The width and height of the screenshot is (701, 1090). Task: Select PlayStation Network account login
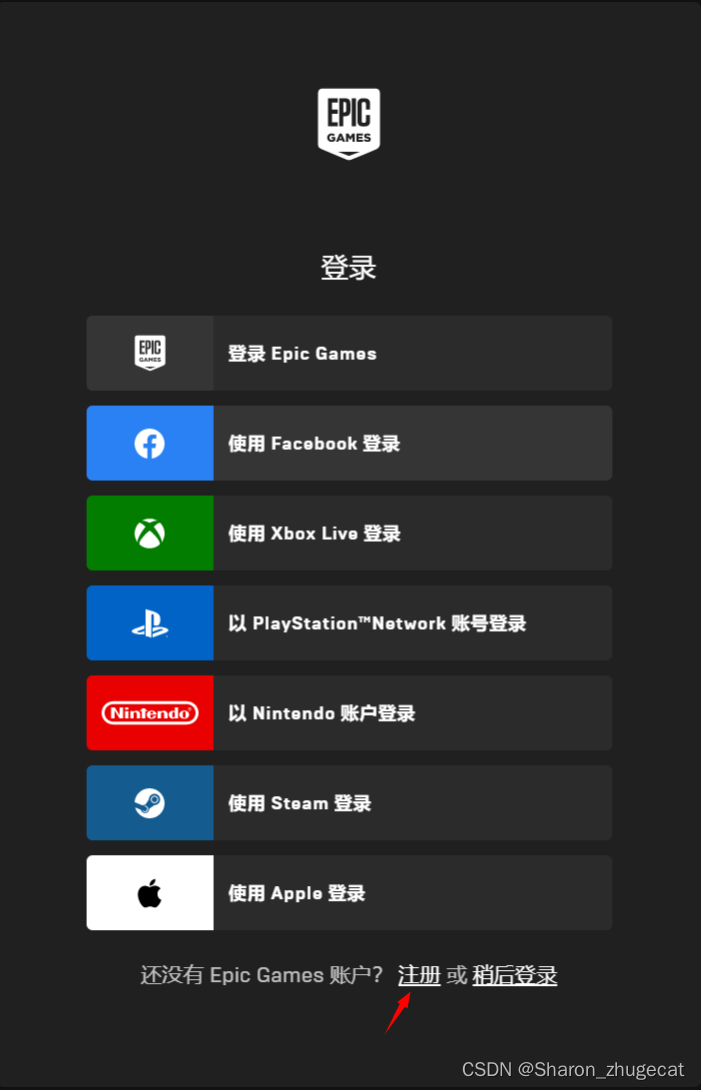pos(349,623)
